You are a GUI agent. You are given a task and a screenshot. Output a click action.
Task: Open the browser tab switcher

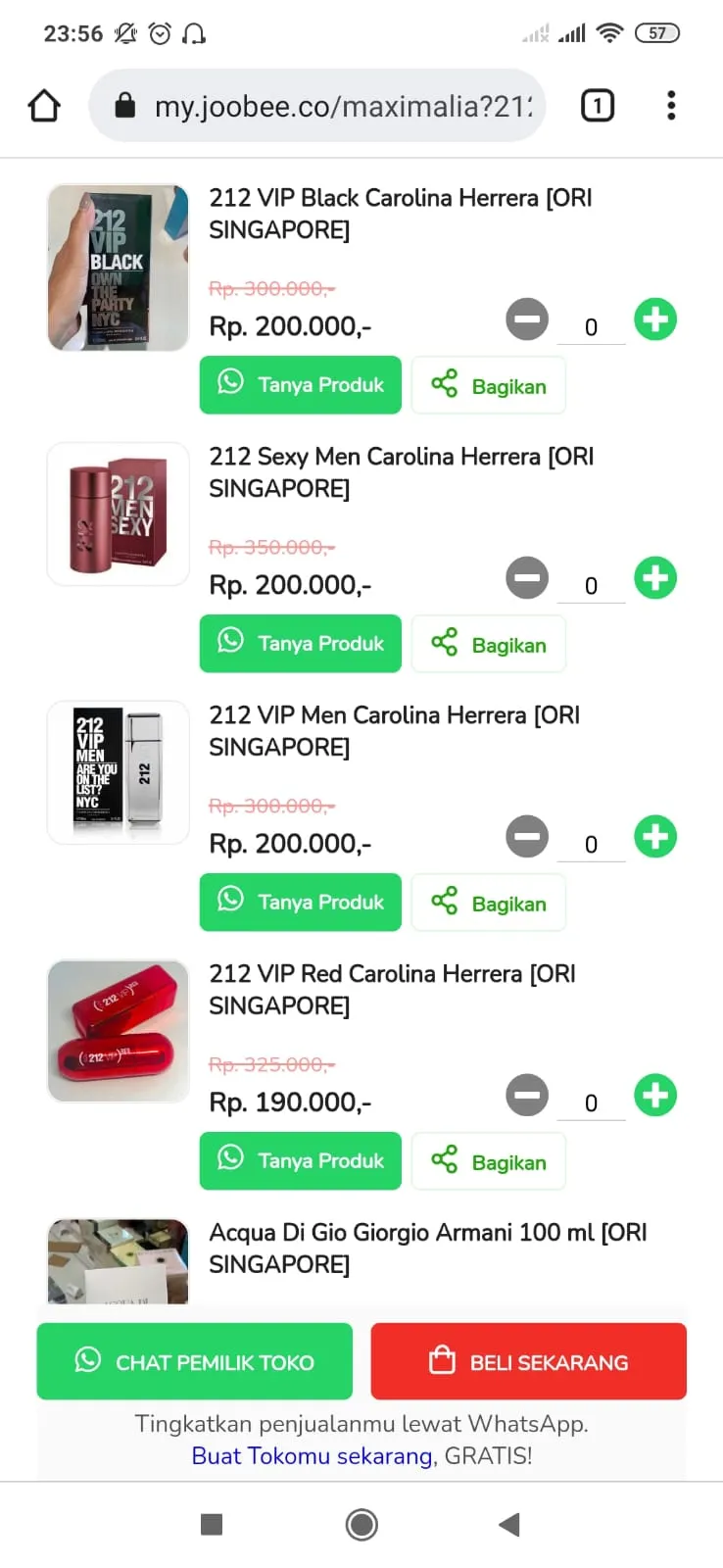(x=597, y=106)
